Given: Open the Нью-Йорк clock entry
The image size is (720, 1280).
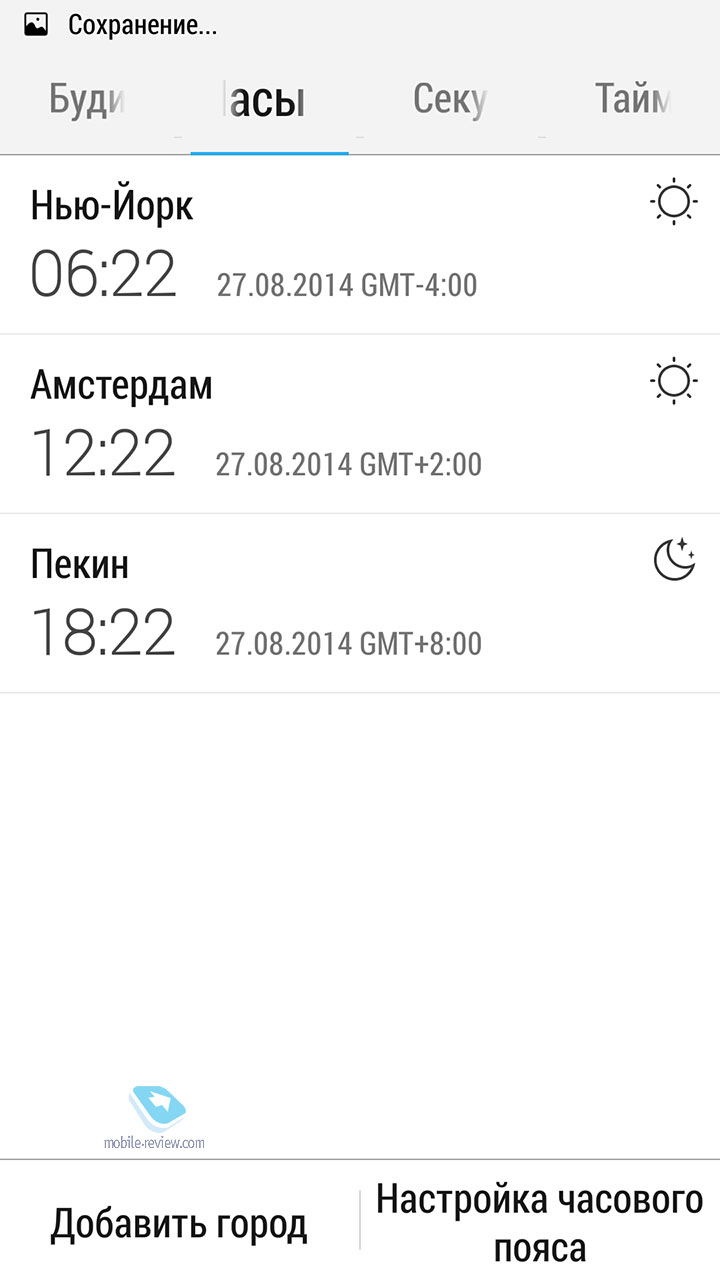Looking at the screenshot, I should coord(360,245).
